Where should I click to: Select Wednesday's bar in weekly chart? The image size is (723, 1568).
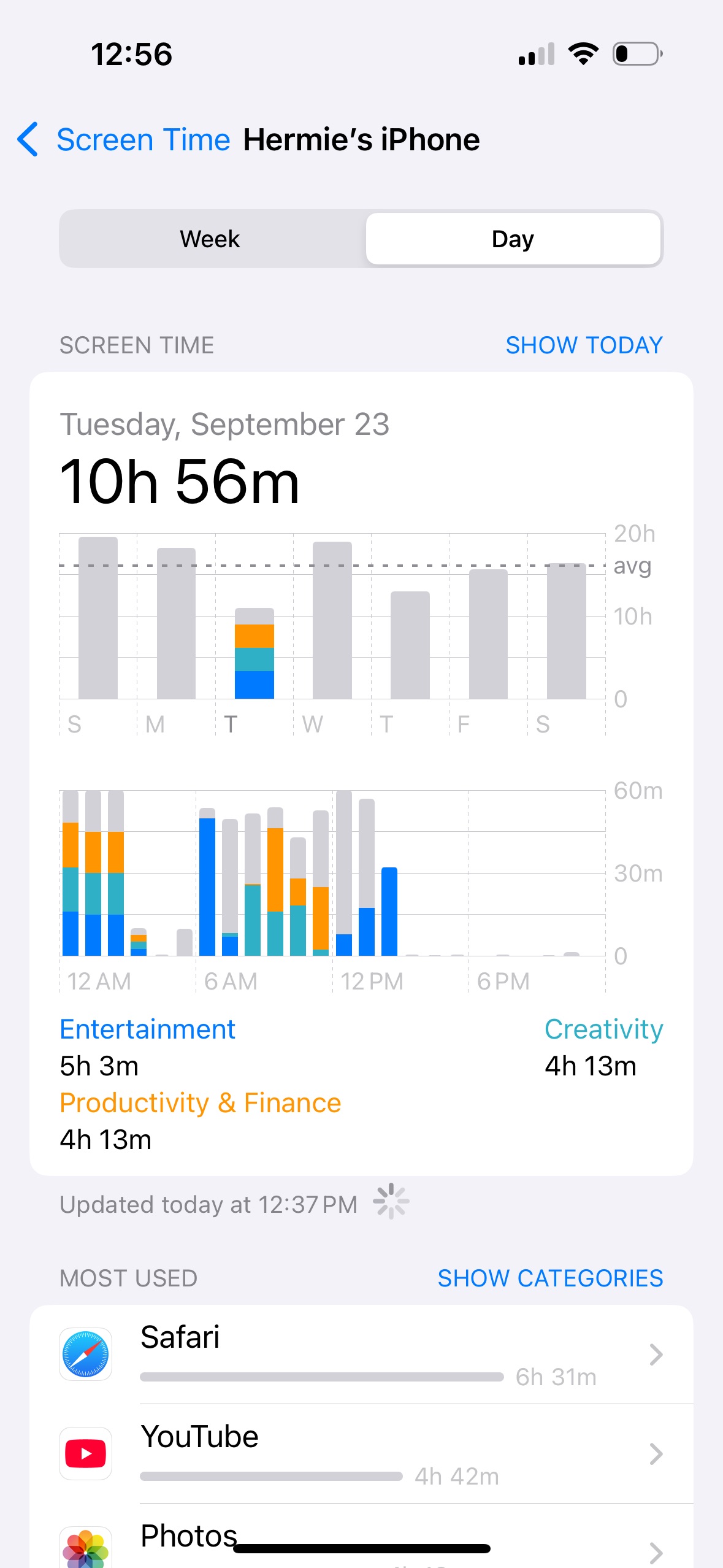pyautogui.click(x=332, y=620)
